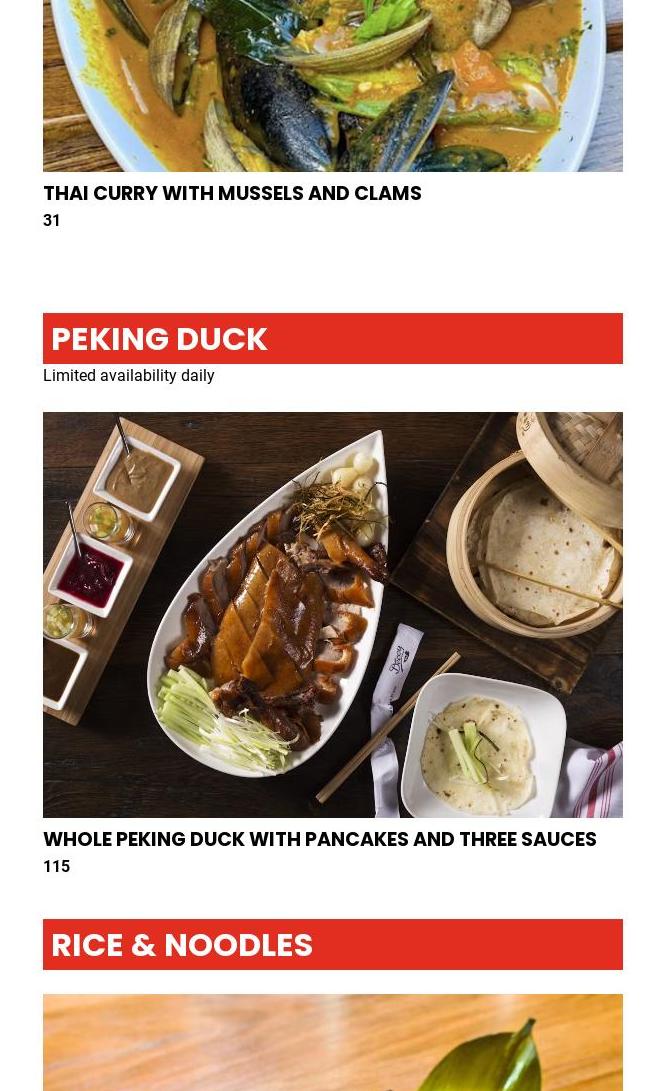Open the first Rice & Noodles dish photo

tap(332, 1042)
